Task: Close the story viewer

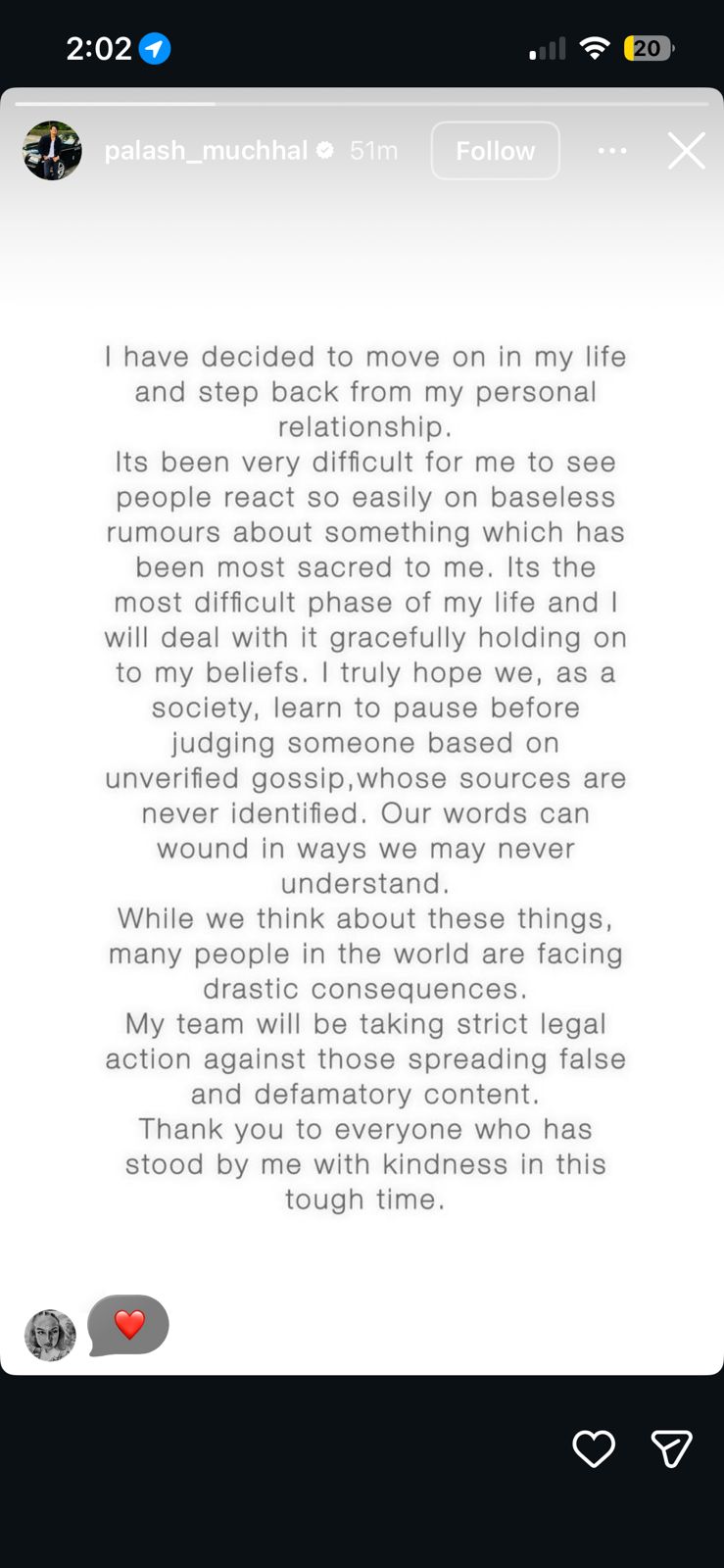Action: pos(686,151)
